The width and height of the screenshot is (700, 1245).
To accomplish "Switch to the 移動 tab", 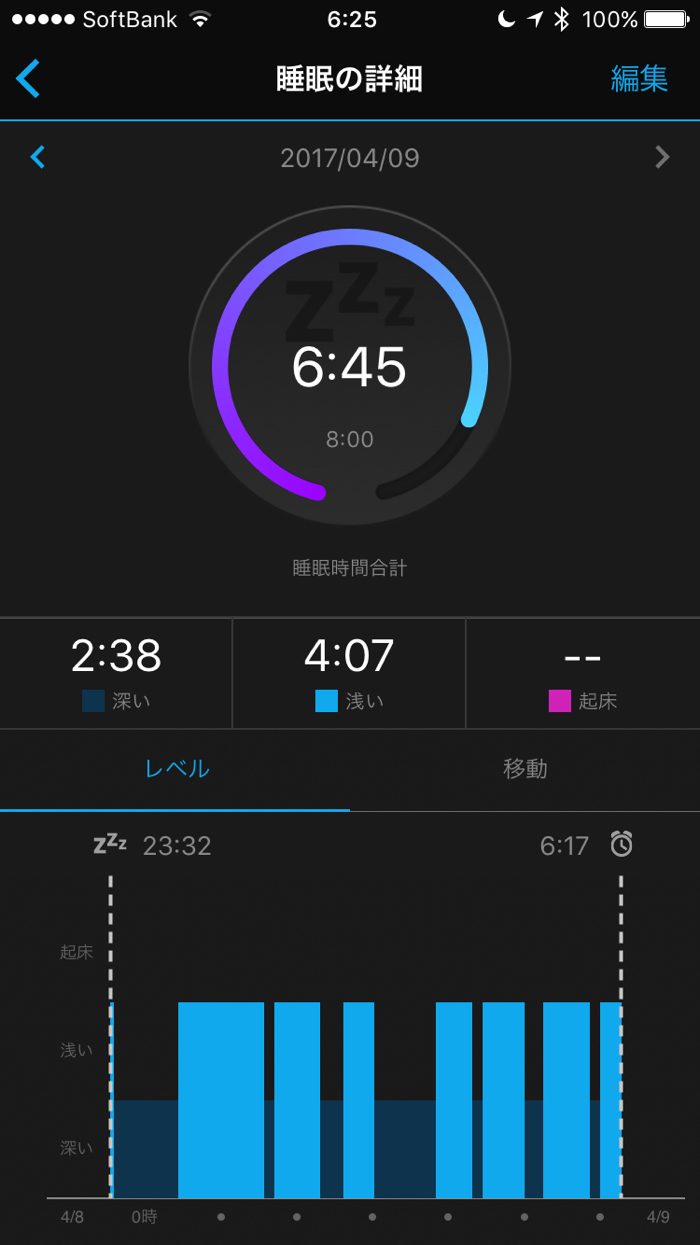I will [x=525, y=769].
